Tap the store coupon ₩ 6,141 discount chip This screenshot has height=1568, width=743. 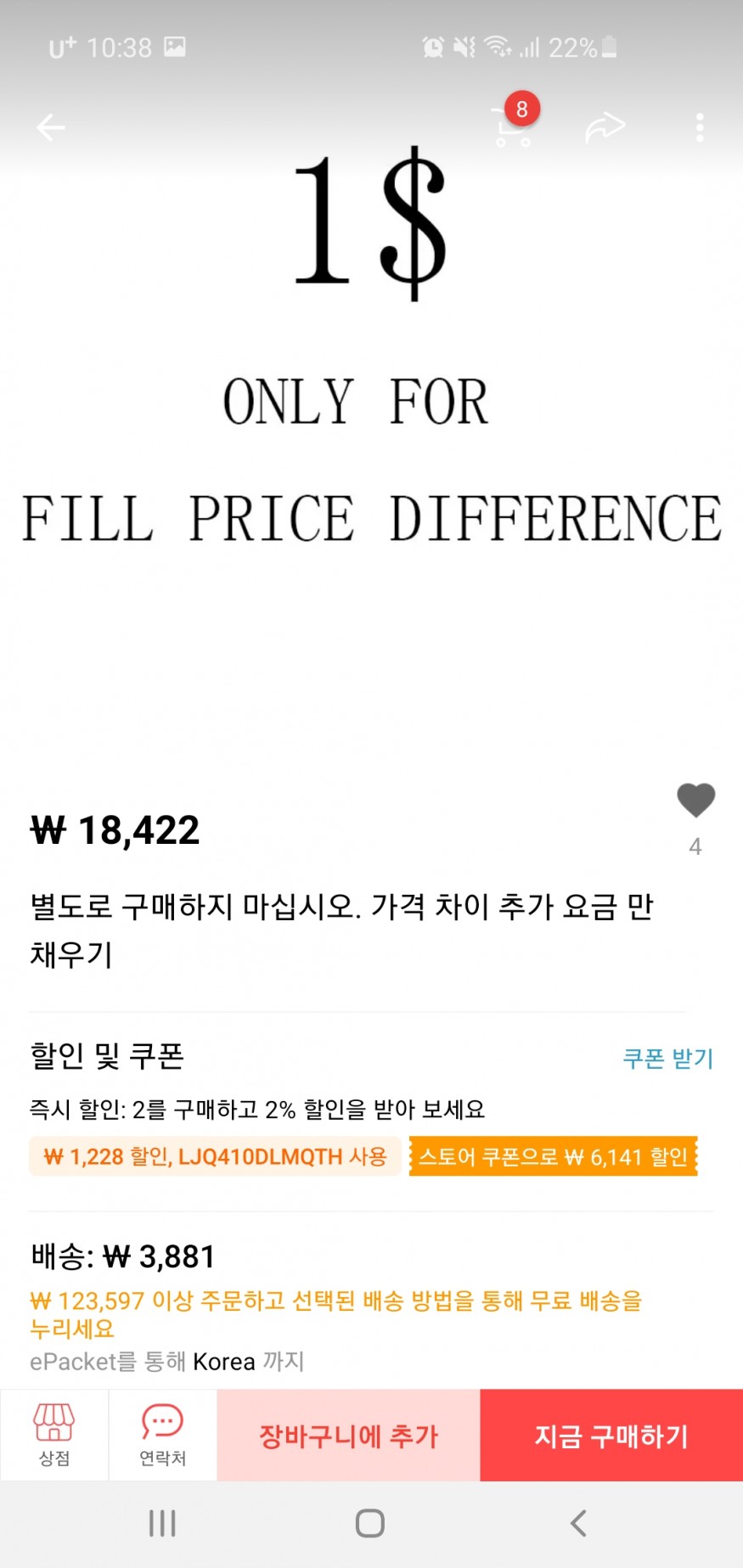point(553,1156)
